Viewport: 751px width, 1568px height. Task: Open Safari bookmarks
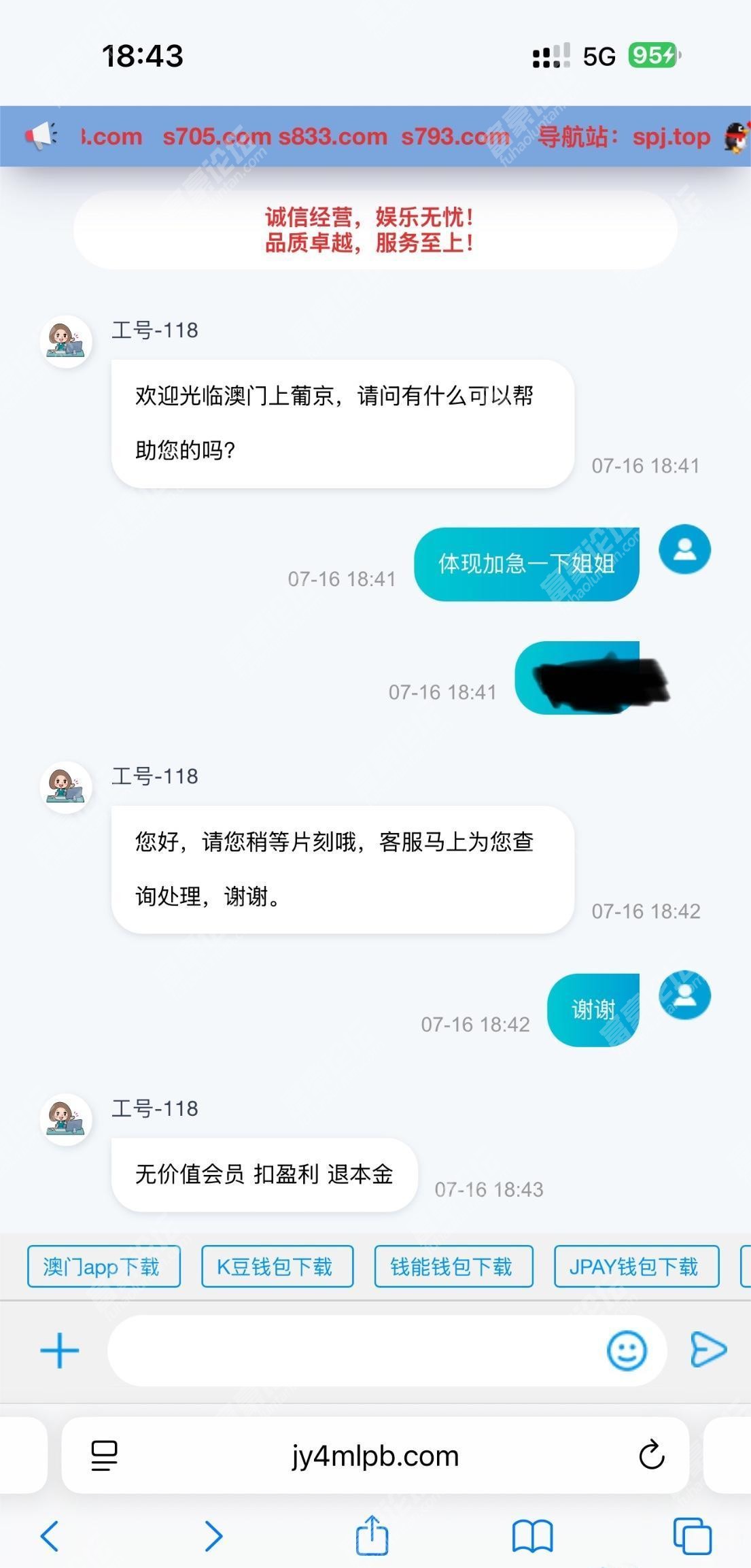coord(532,1535)
